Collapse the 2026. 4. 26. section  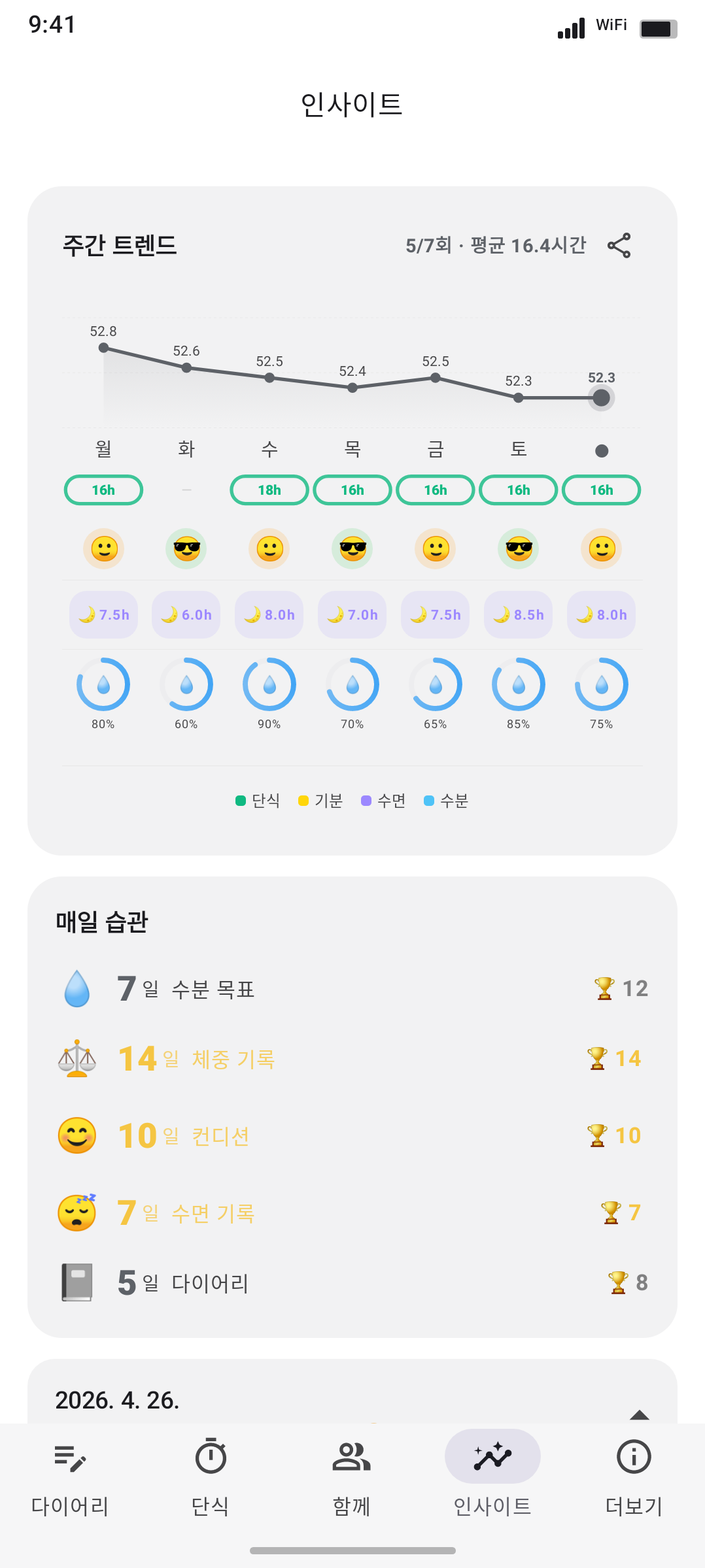point(639,1414)
